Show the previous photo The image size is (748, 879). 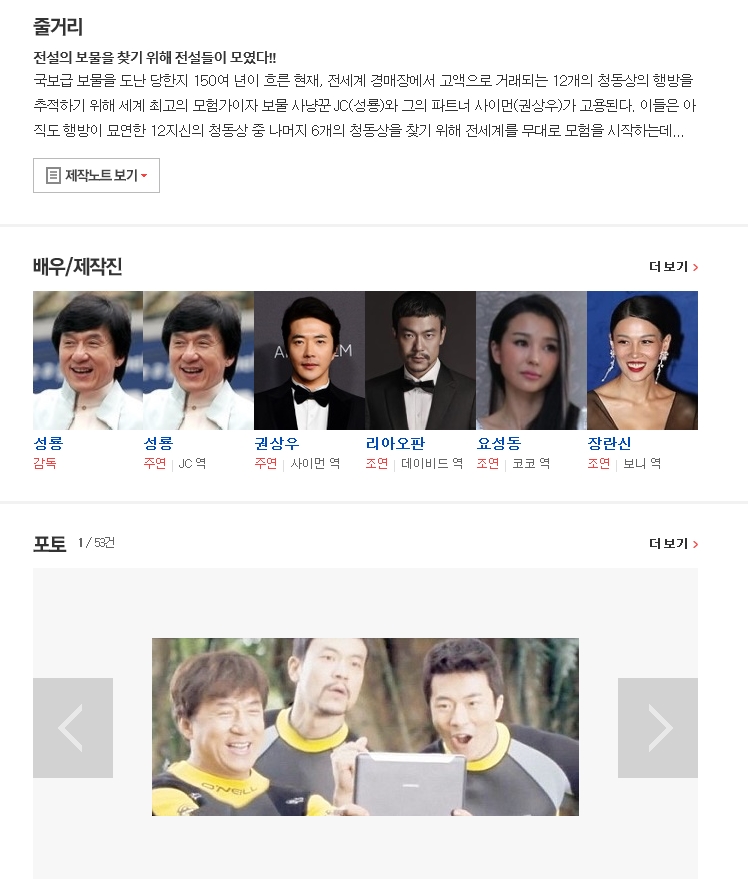tap(72, 728)
